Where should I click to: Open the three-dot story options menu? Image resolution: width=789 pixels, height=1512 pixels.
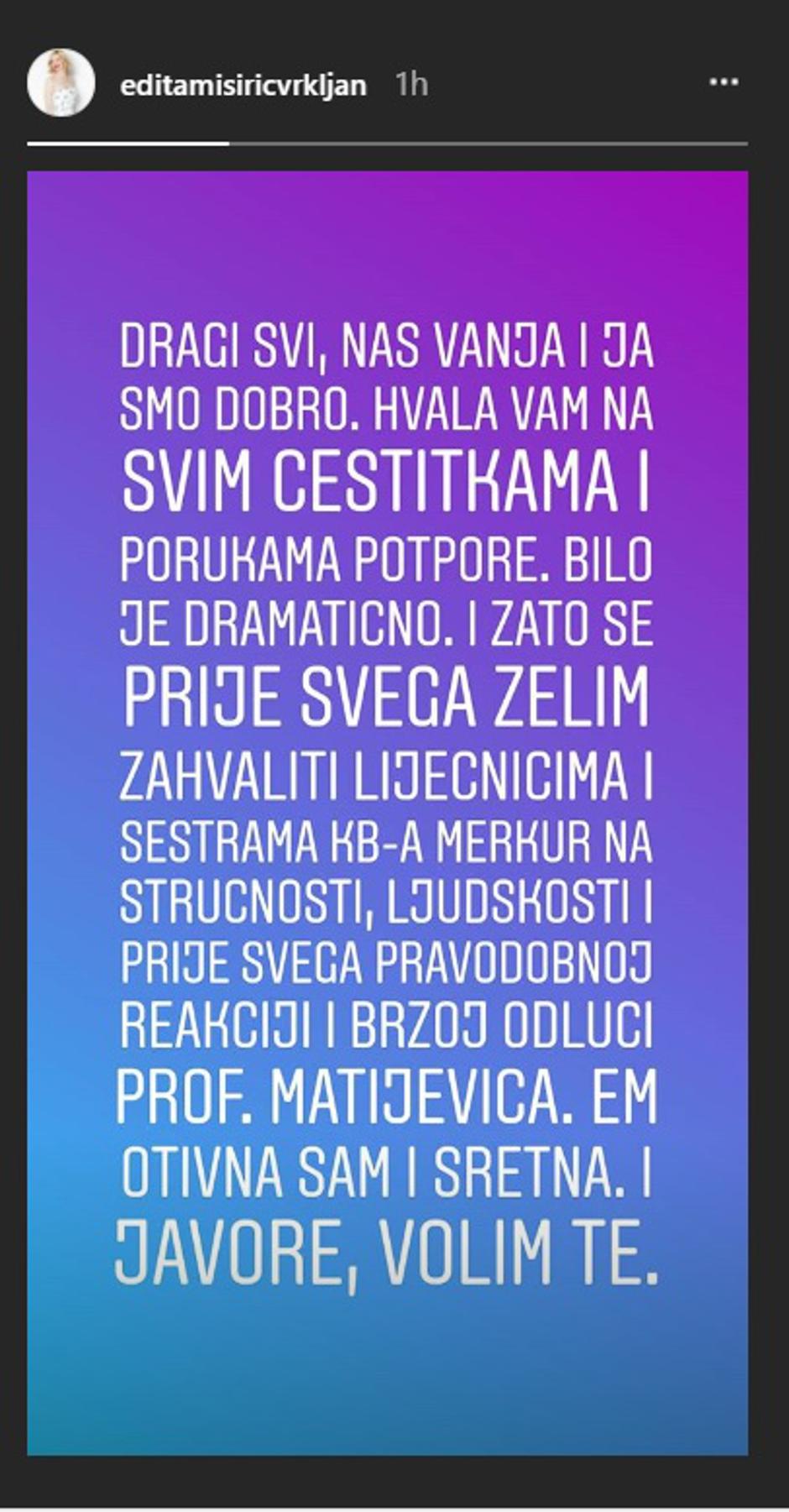click(724, 82)
